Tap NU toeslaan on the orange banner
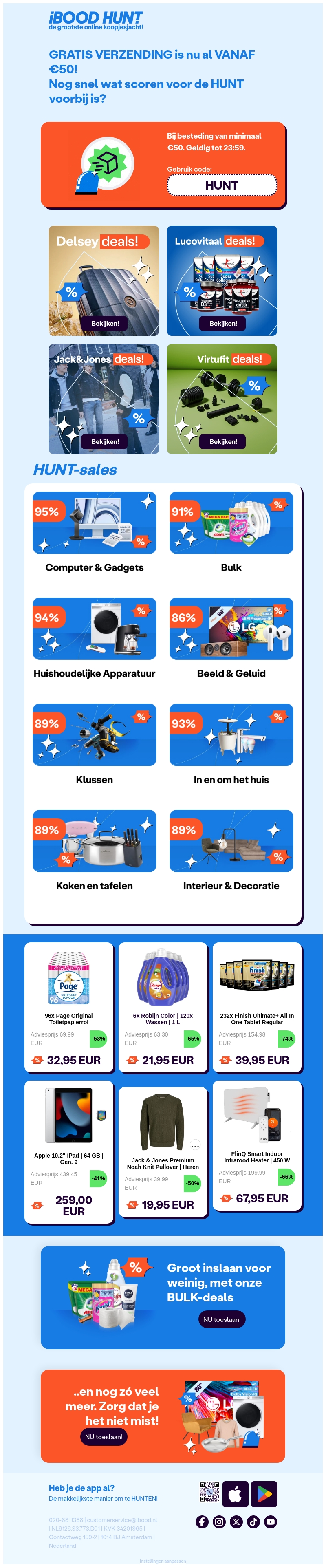 pyautogui.click(x=104, y=1436)
